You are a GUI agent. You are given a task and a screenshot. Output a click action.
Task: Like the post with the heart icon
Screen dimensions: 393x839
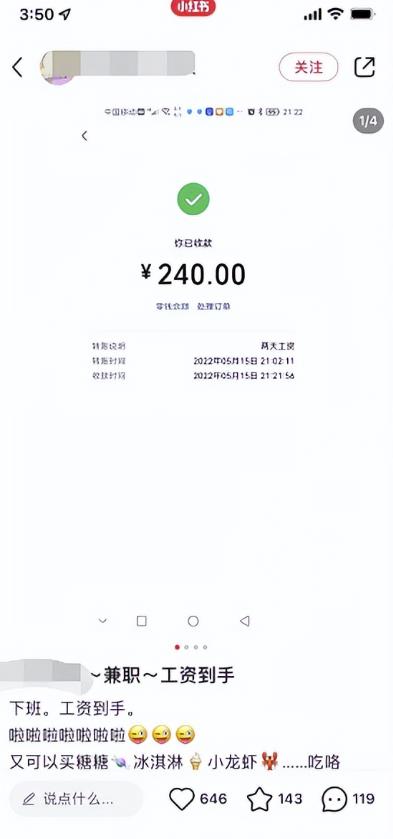tap(182, 799)
